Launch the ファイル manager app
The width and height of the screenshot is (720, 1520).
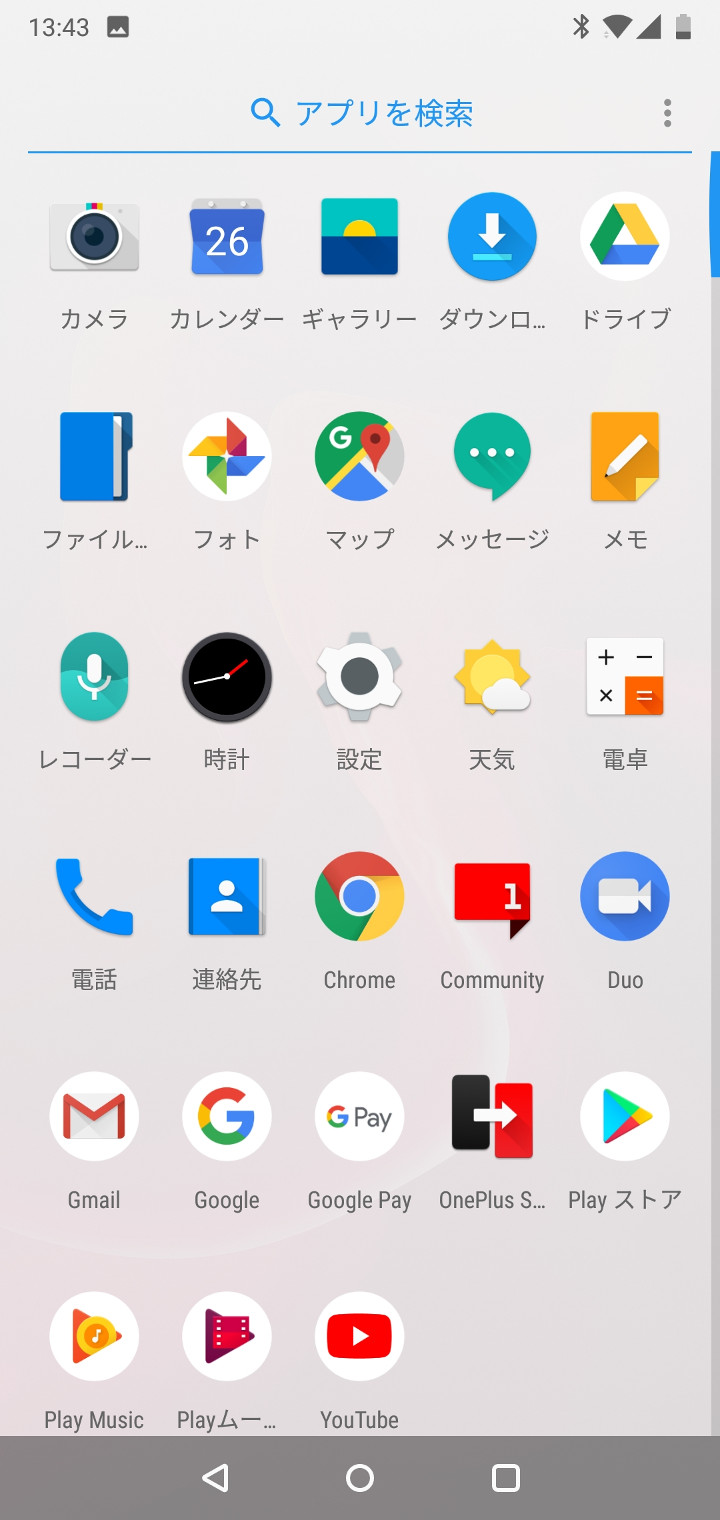[94, 457]
